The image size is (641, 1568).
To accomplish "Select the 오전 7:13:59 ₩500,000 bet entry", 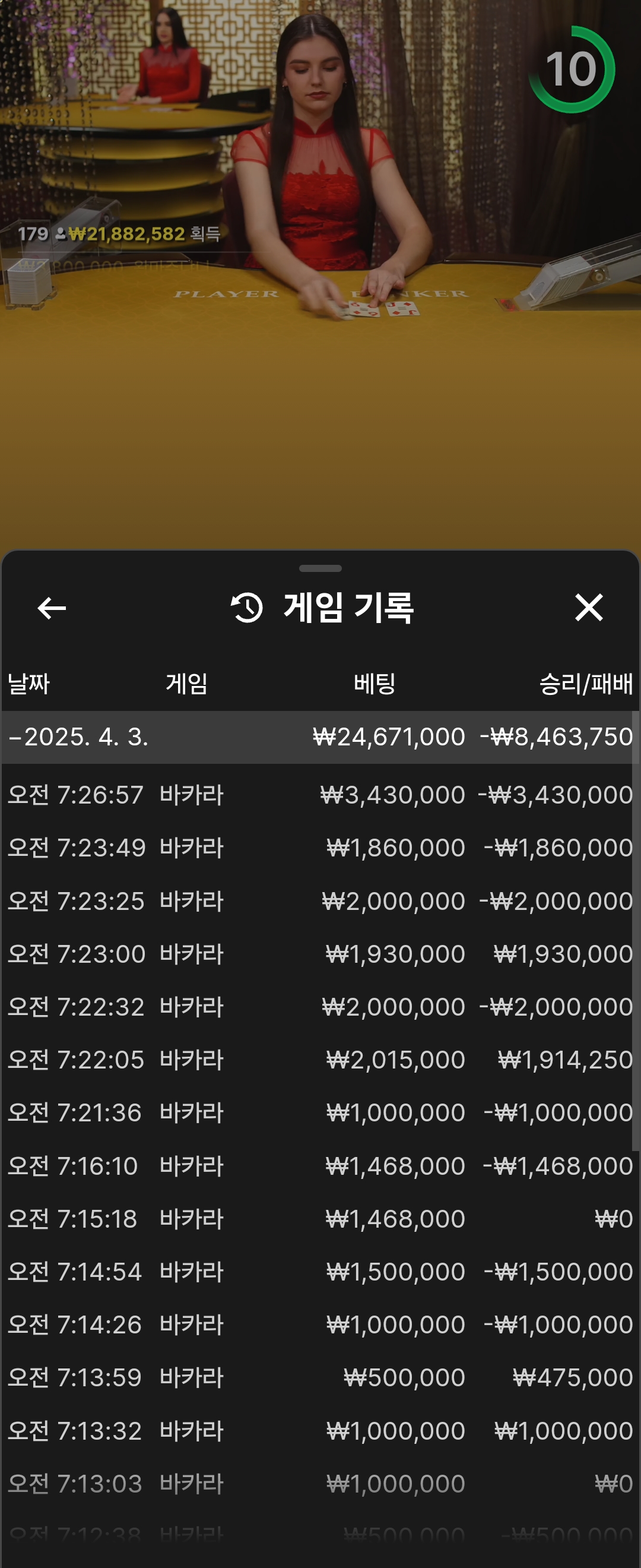I will pyautogui.click(x=320, y=1377).
